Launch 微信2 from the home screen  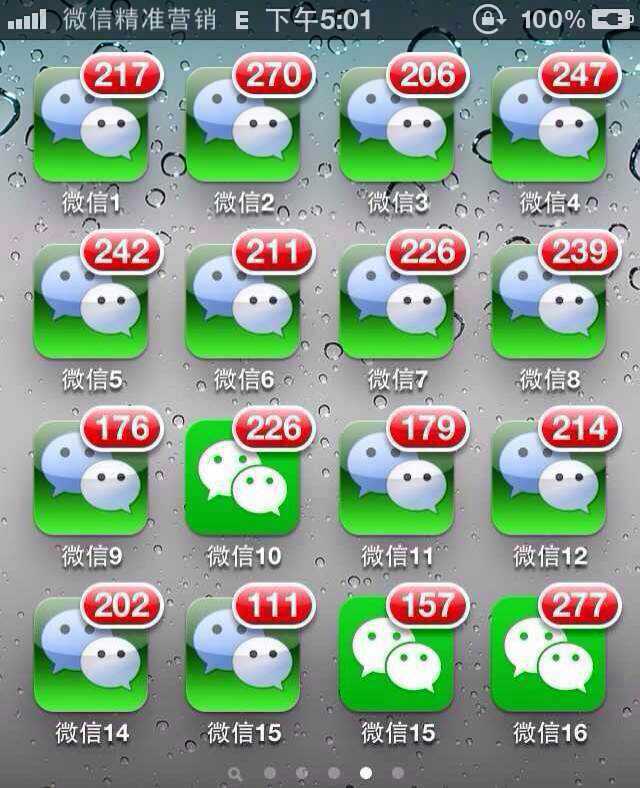click(x=243, y=125)
